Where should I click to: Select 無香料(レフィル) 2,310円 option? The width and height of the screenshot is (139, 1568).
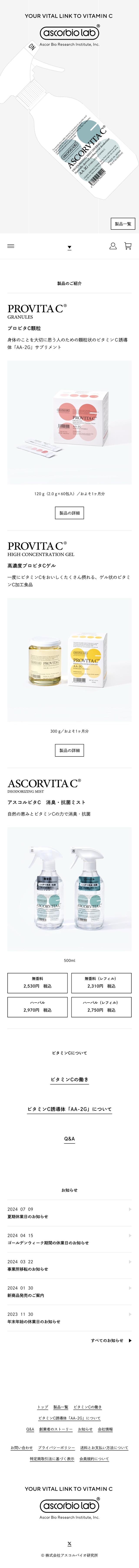tap(101, 982)
